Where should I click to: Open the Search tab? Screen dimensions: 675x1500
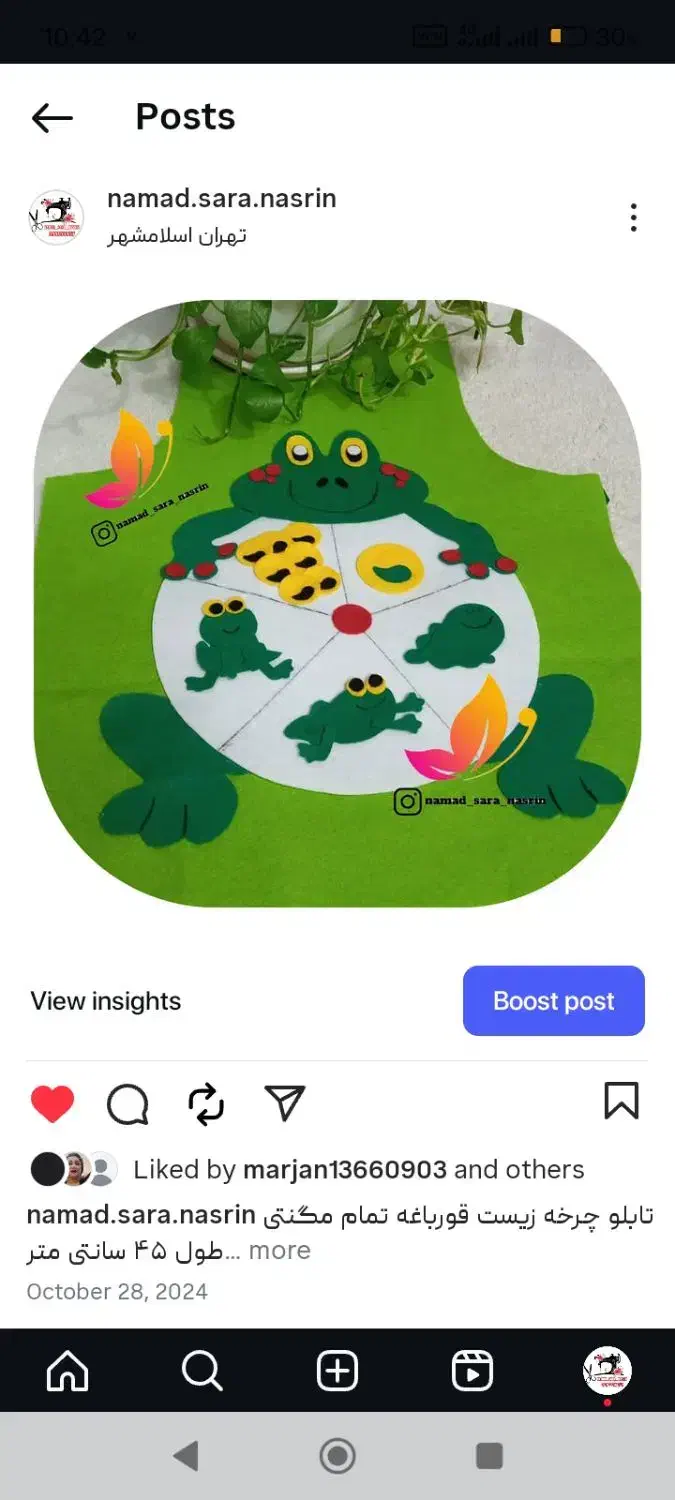[x=202, y=1371]
